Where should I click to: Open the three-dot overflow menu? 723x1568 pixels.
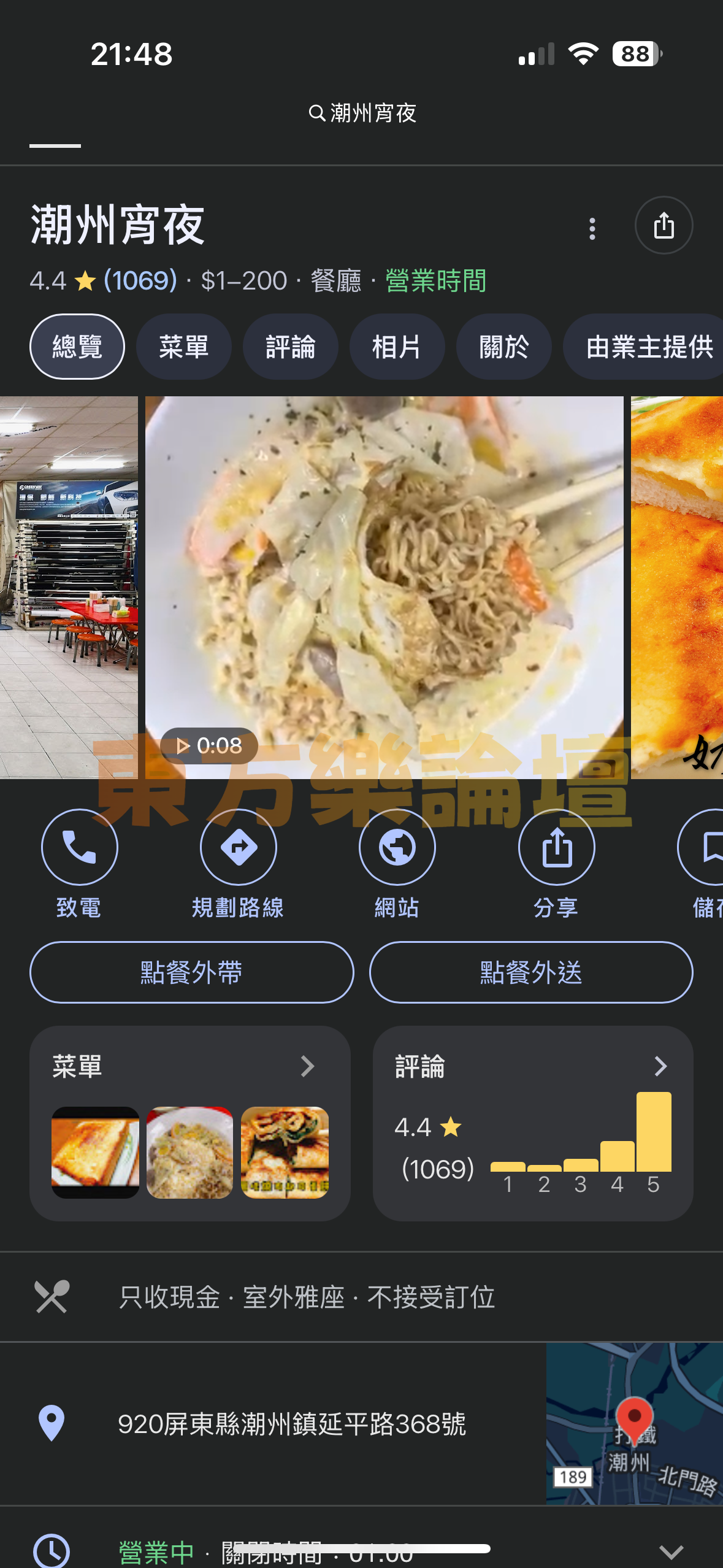[592, 228]
